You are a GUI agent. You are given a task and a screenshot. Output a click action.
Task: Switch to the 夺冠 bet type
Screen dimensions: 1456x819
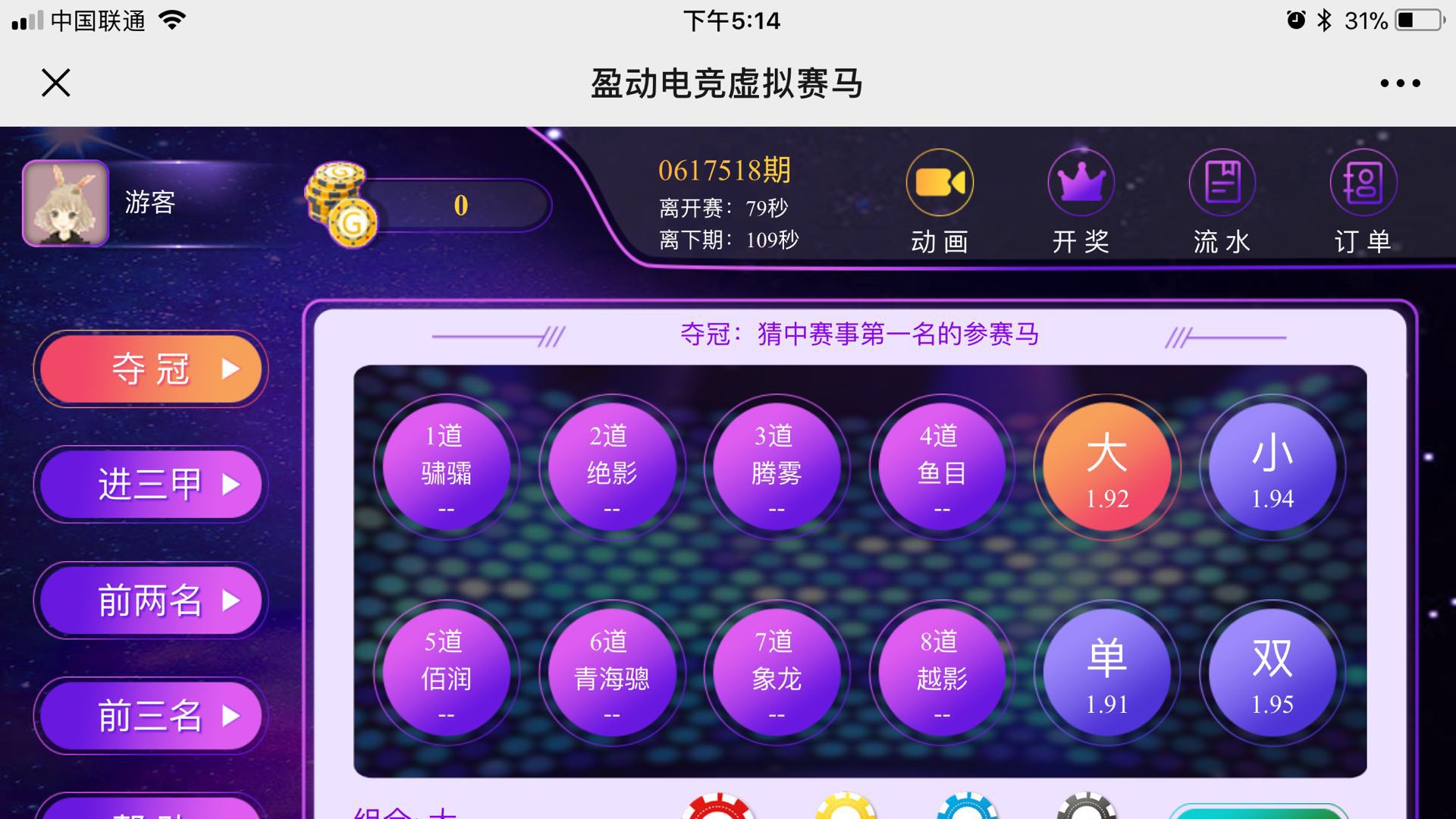[x=151, y=369]
